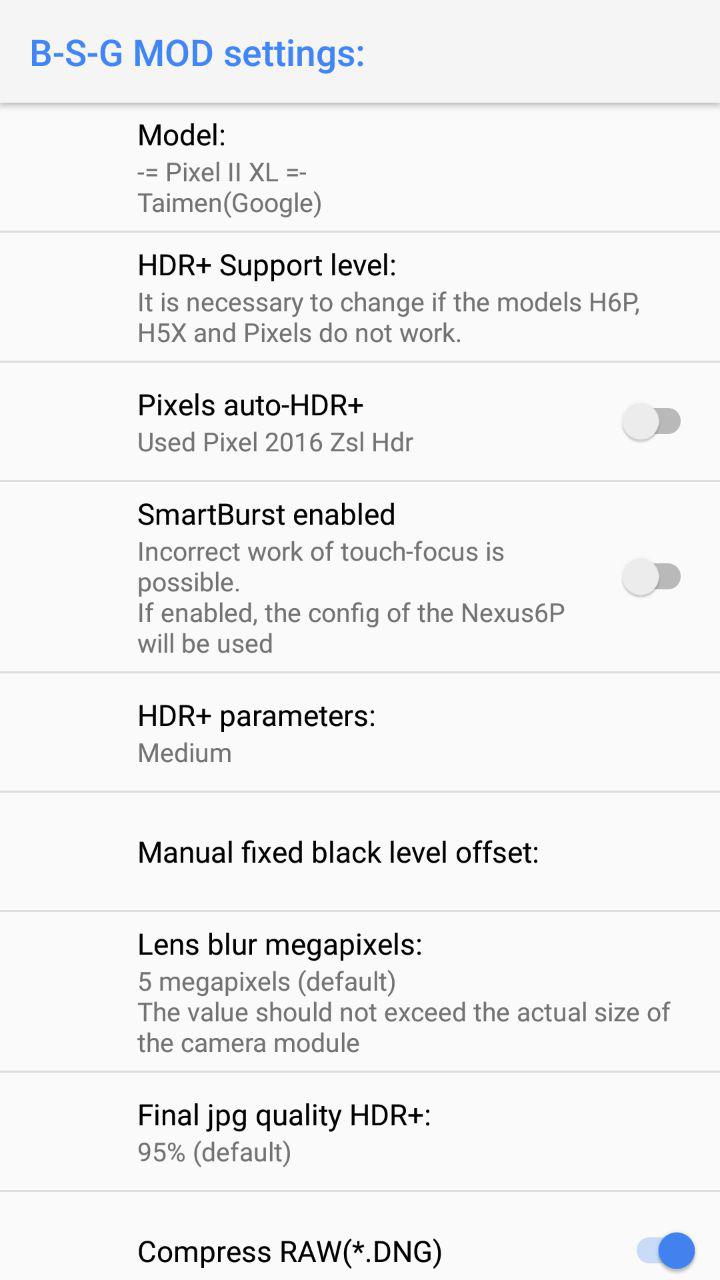Open HDR+ Support level setting
This screenshot has width=720, height=1280.
[360, 297]
